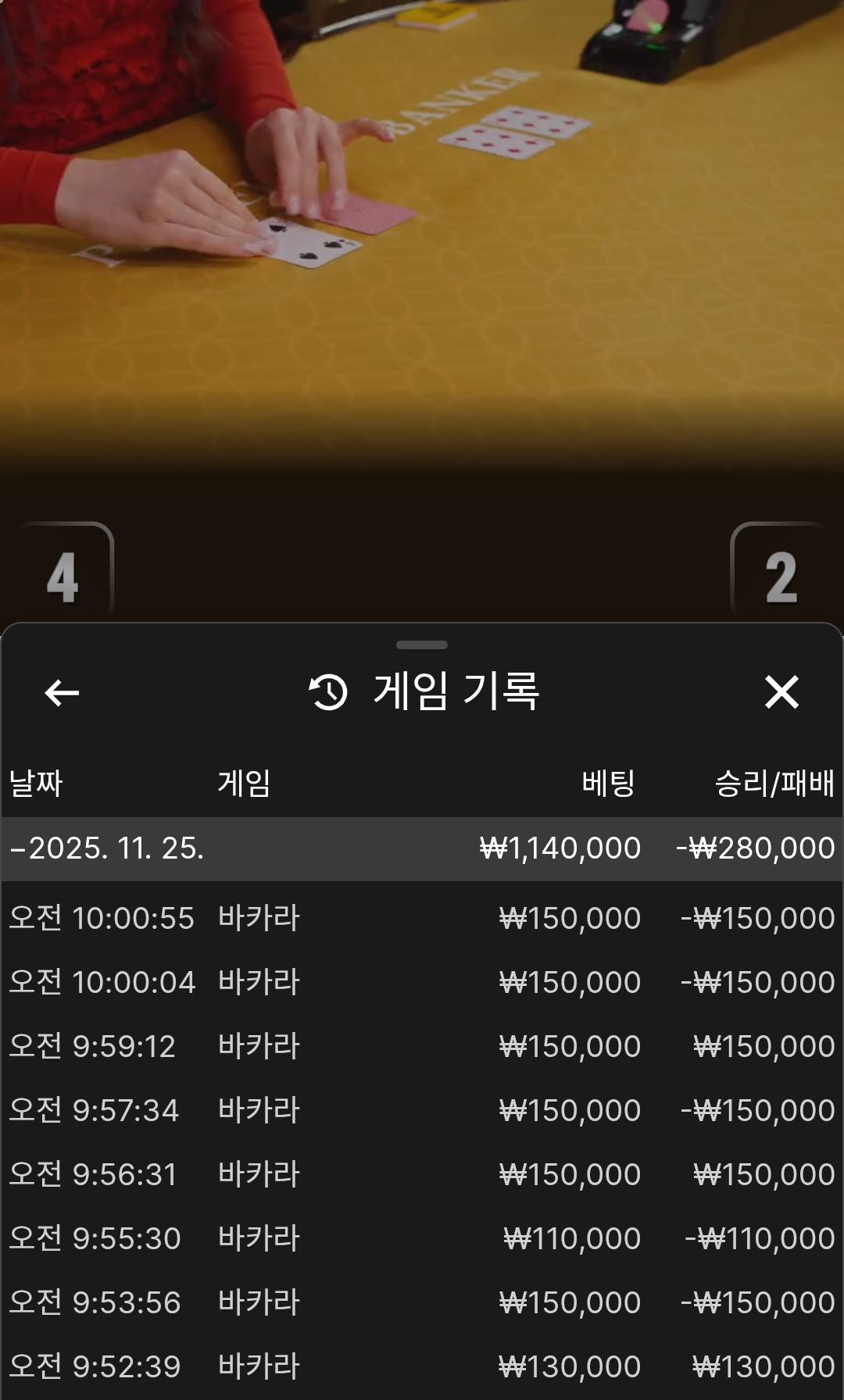This screenshot has width=844, height=1400.
Task: Open the 오전 10:00:55 바카라 record
Action: point(422,918)
